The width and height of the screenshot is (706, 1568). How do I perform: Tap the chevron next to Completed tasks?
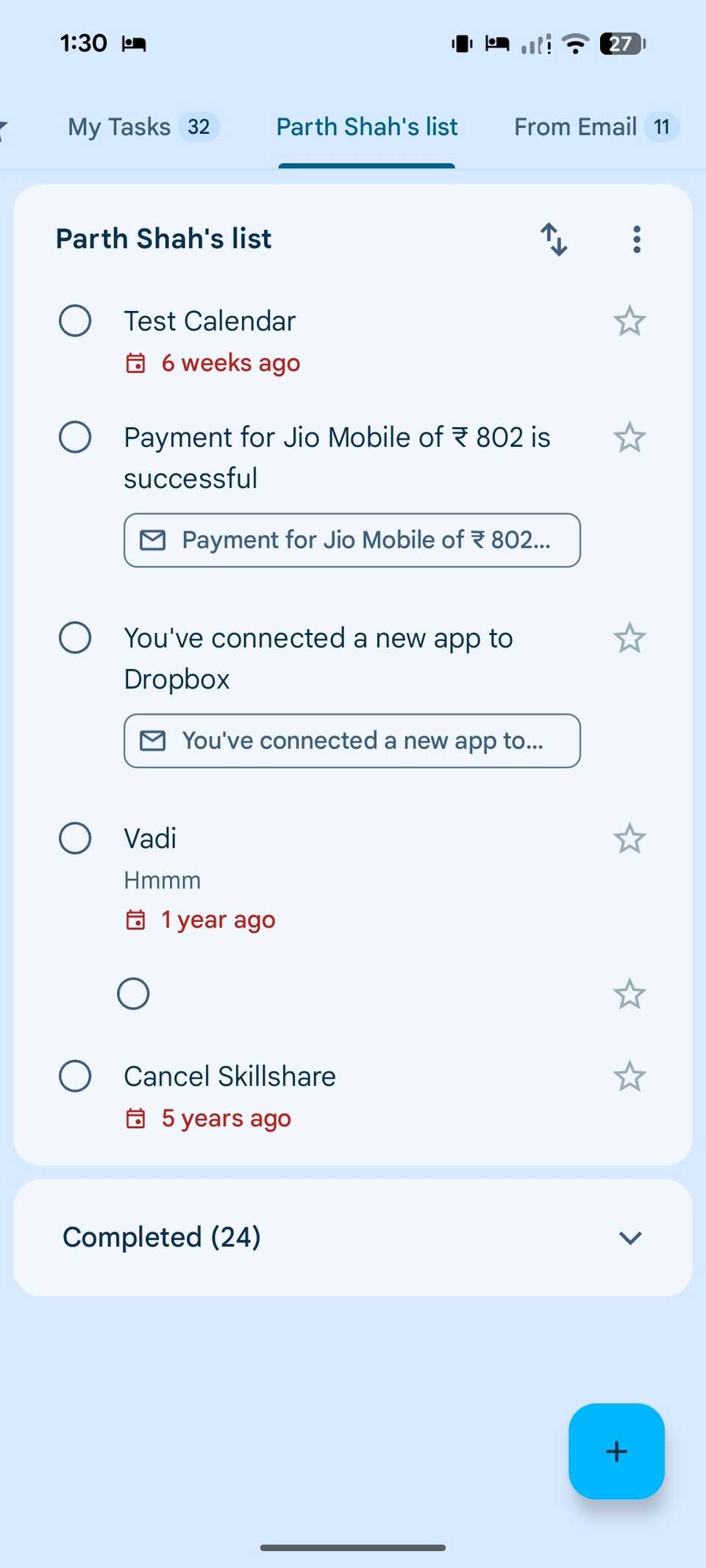pos(630,1238)
